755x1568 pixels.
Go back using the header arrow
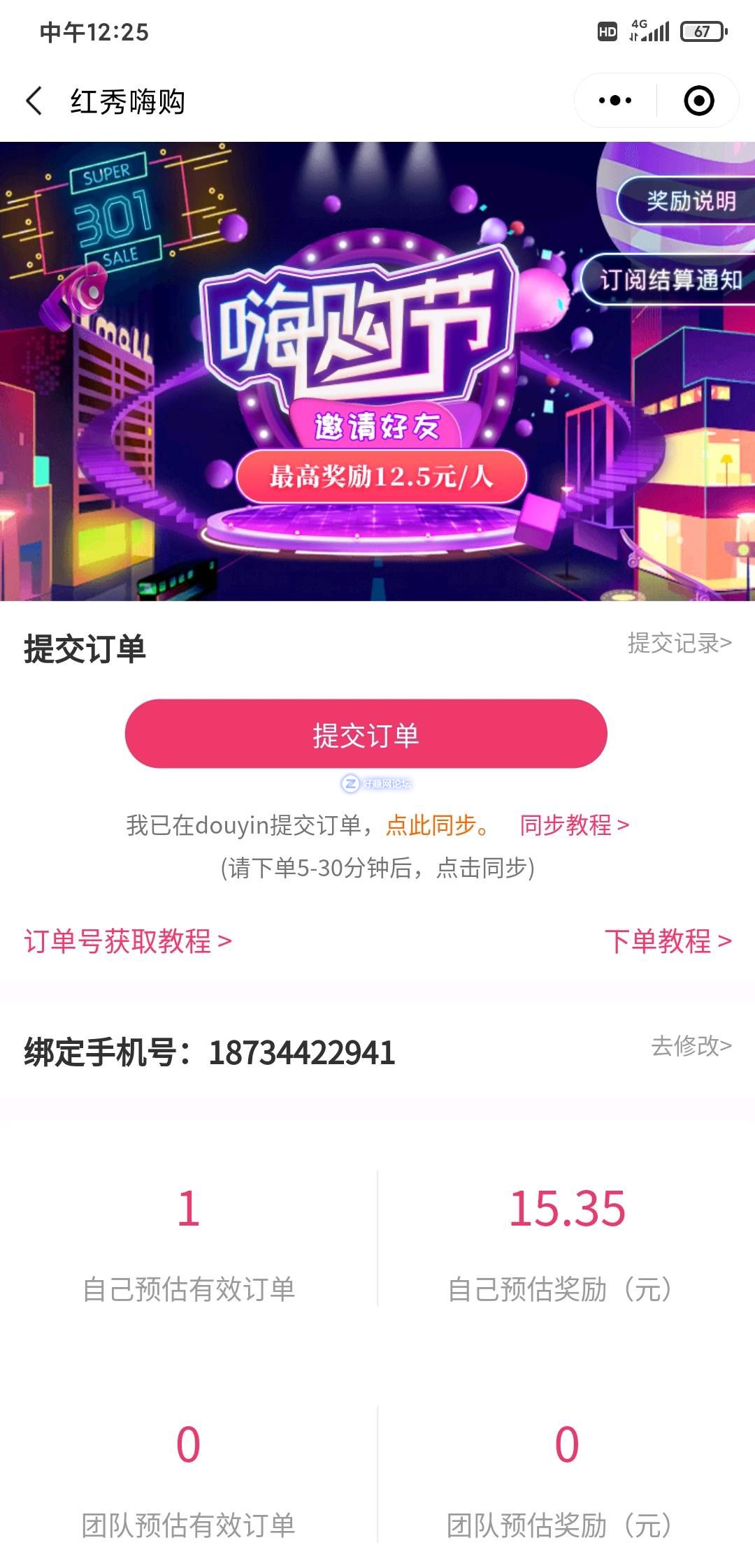point(34,101)
